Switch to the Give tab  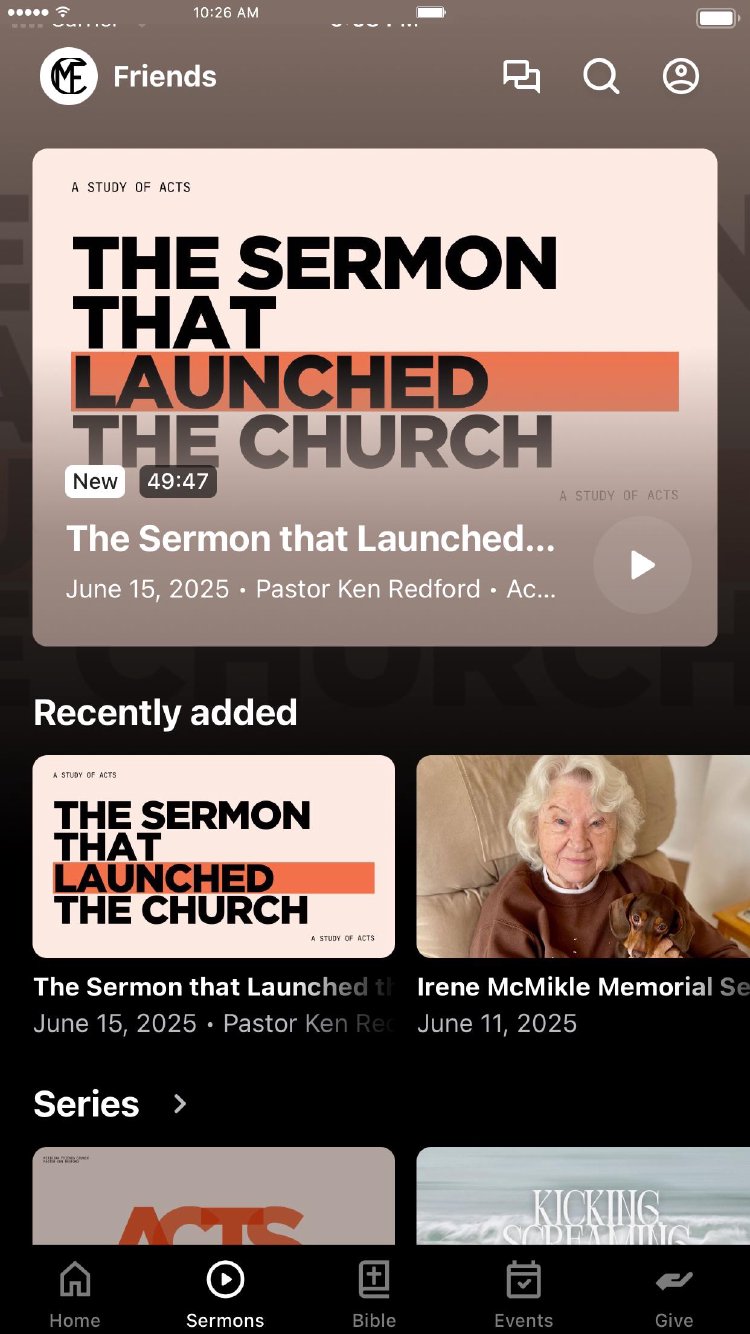tap(674, 1294)
